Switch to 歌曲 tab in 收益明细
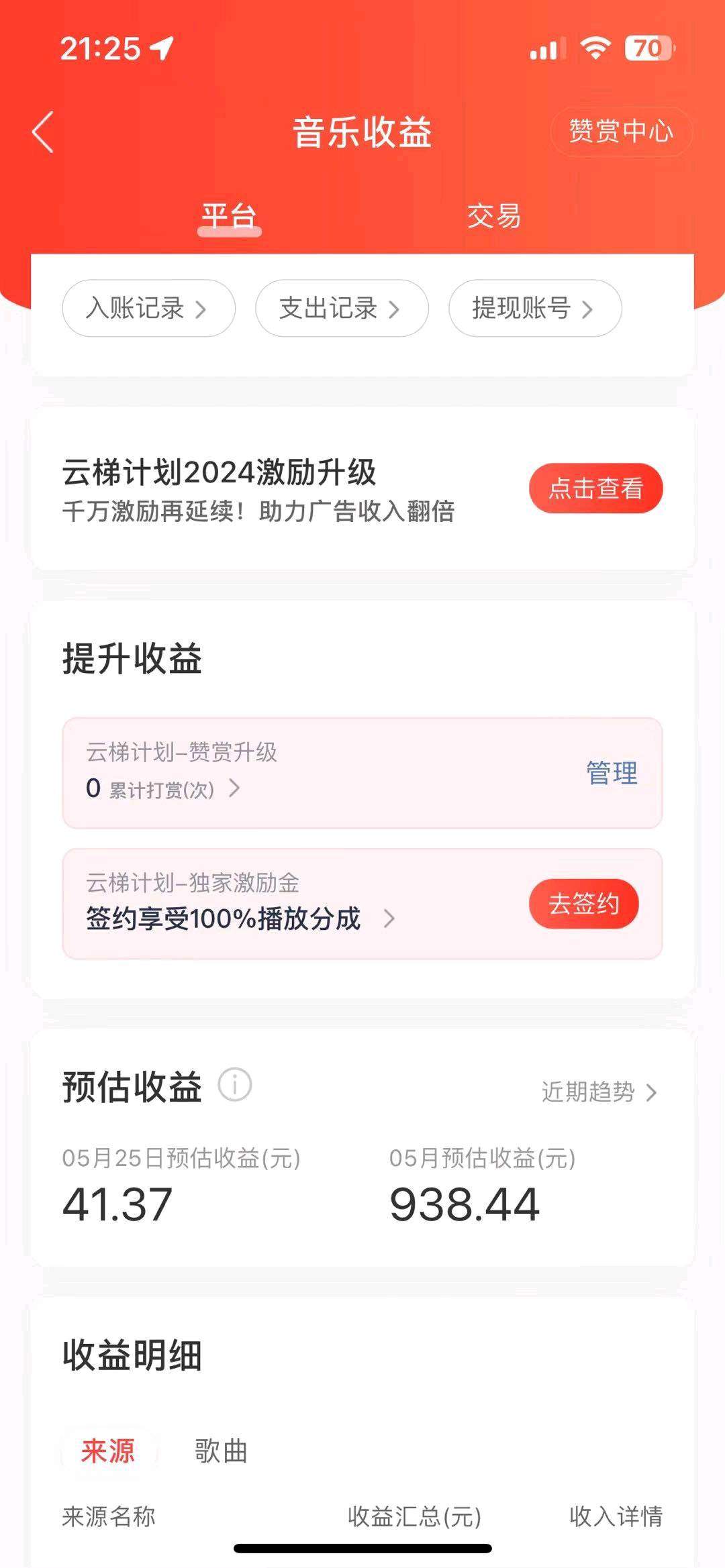This screenshot has height=1568, width=725. (x=221, y=1451)
